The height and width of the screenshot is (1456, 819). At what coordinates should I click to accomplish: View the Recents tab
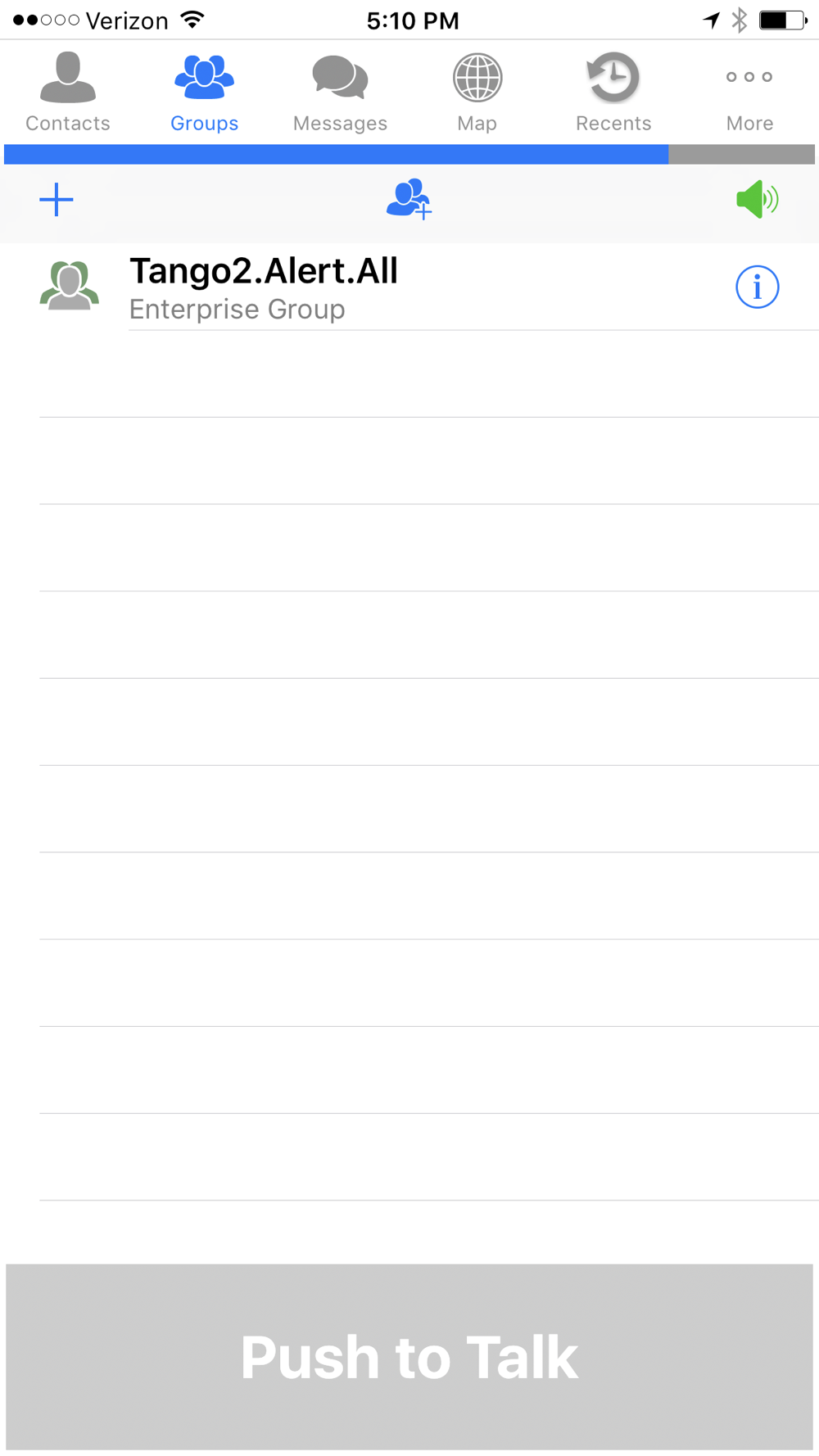613,93
